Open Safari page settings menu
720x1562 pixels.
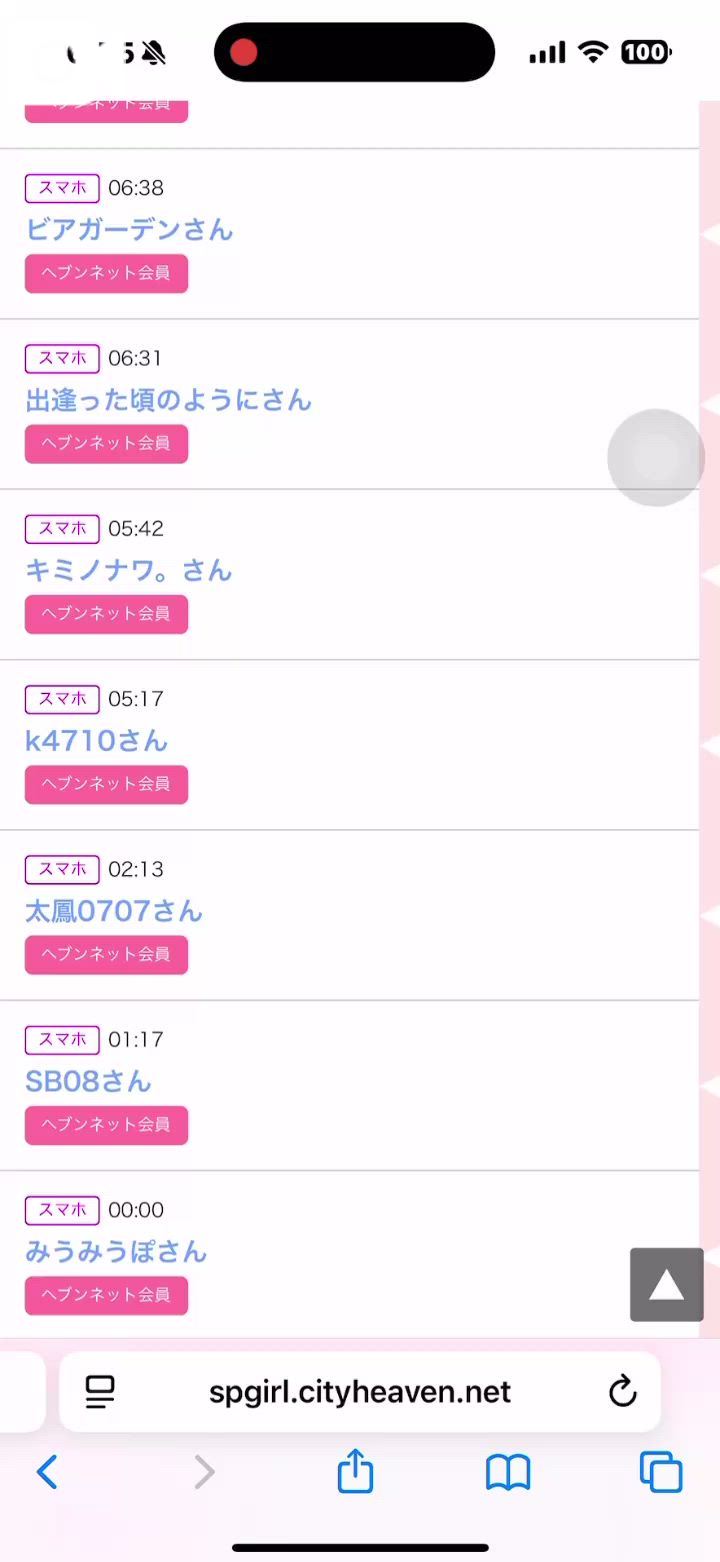pos(100,1391)
